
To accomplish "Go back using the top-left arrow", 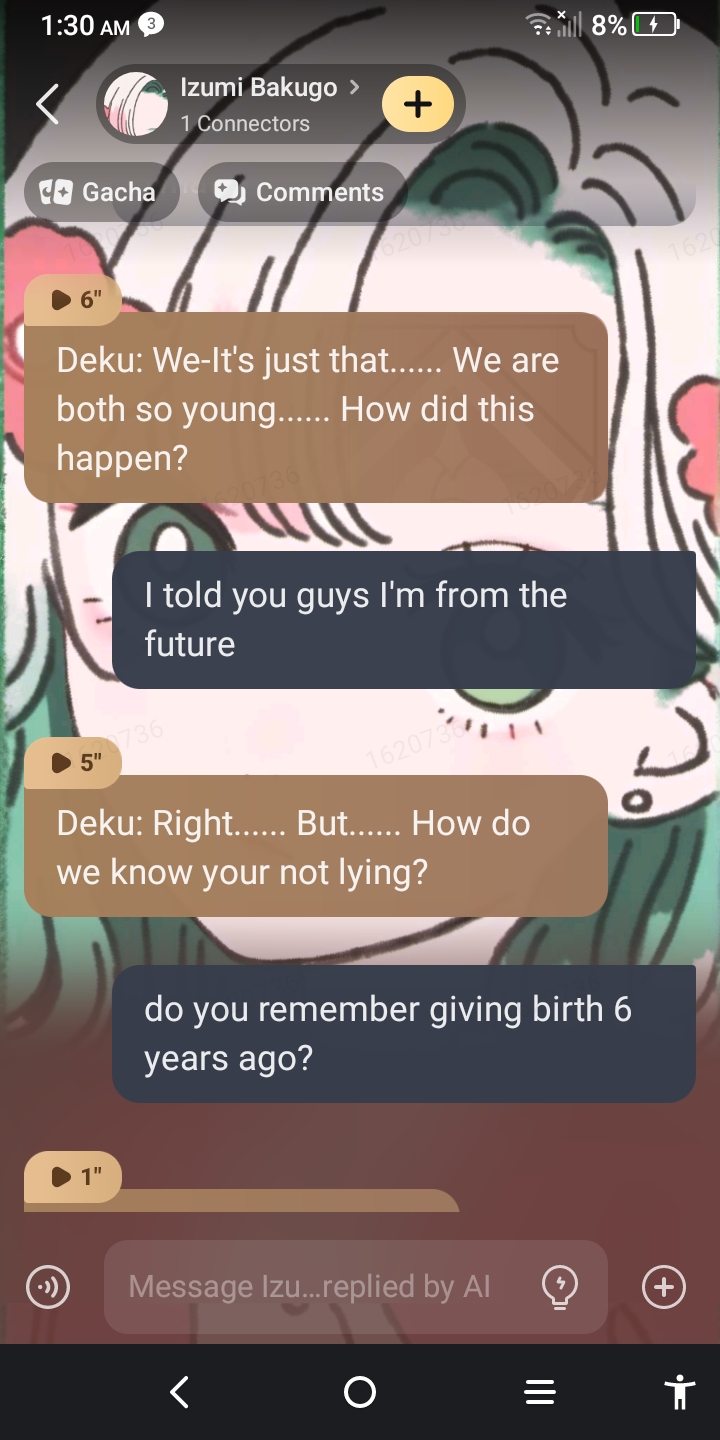I will pyautogui.click(x=47, y=104).
